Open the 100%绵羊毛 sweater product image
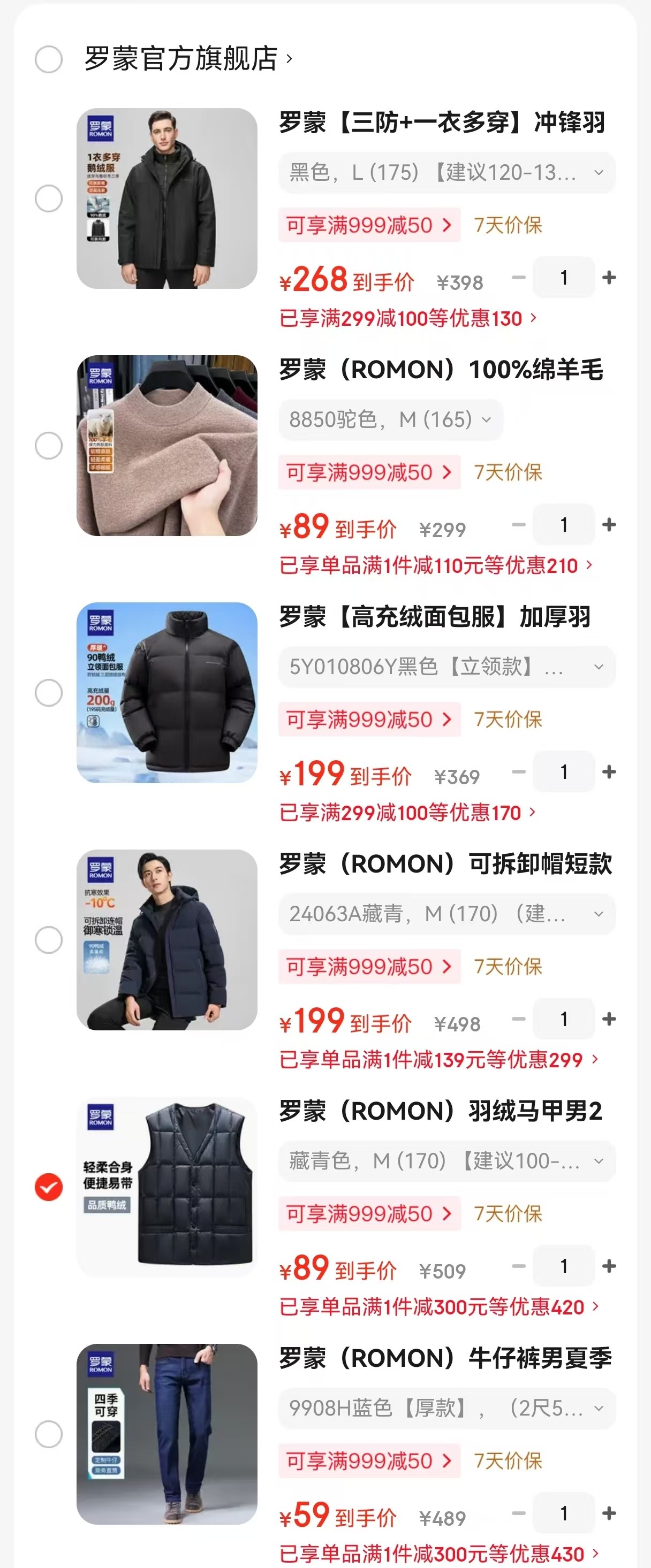 [x=167, y=446]
